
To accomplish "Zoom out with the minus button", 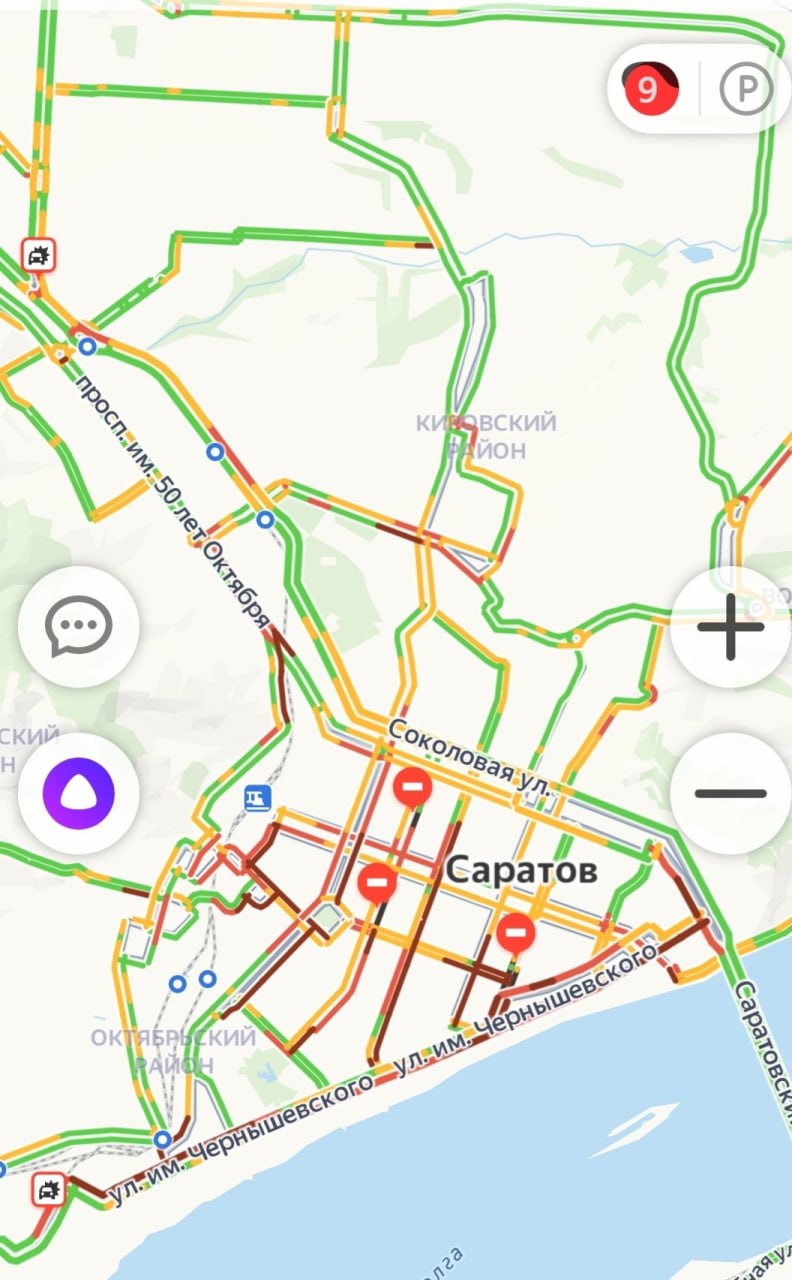I will pos(730,793).
